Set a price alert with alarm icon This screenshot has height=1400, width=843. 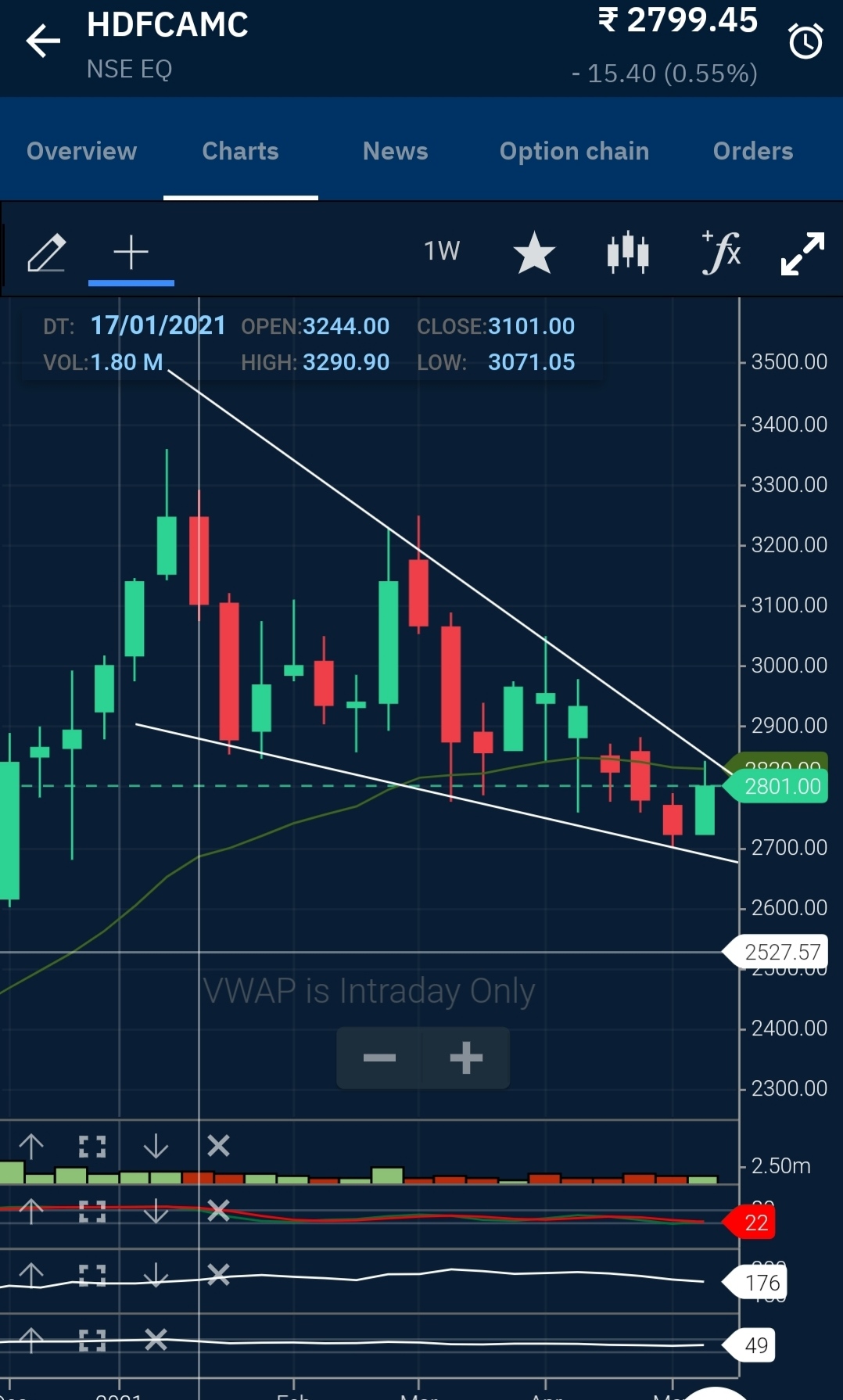(805, 41)
